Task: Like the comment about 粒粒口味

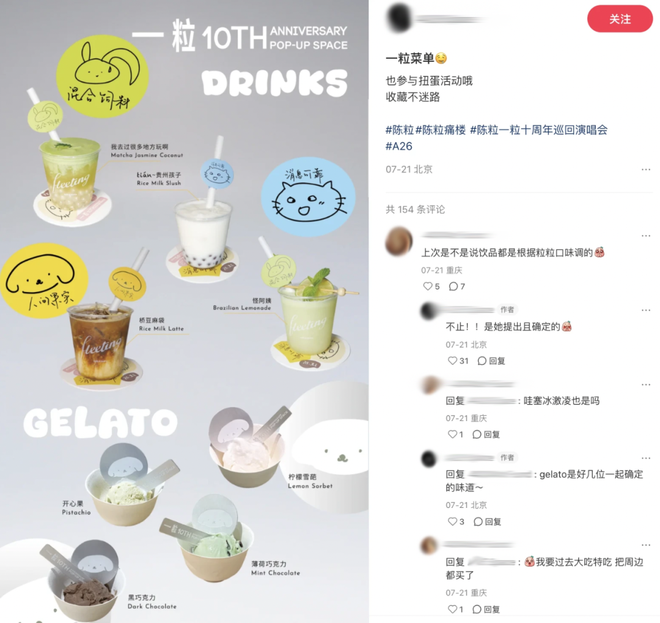Action: (x=430, y=286)
